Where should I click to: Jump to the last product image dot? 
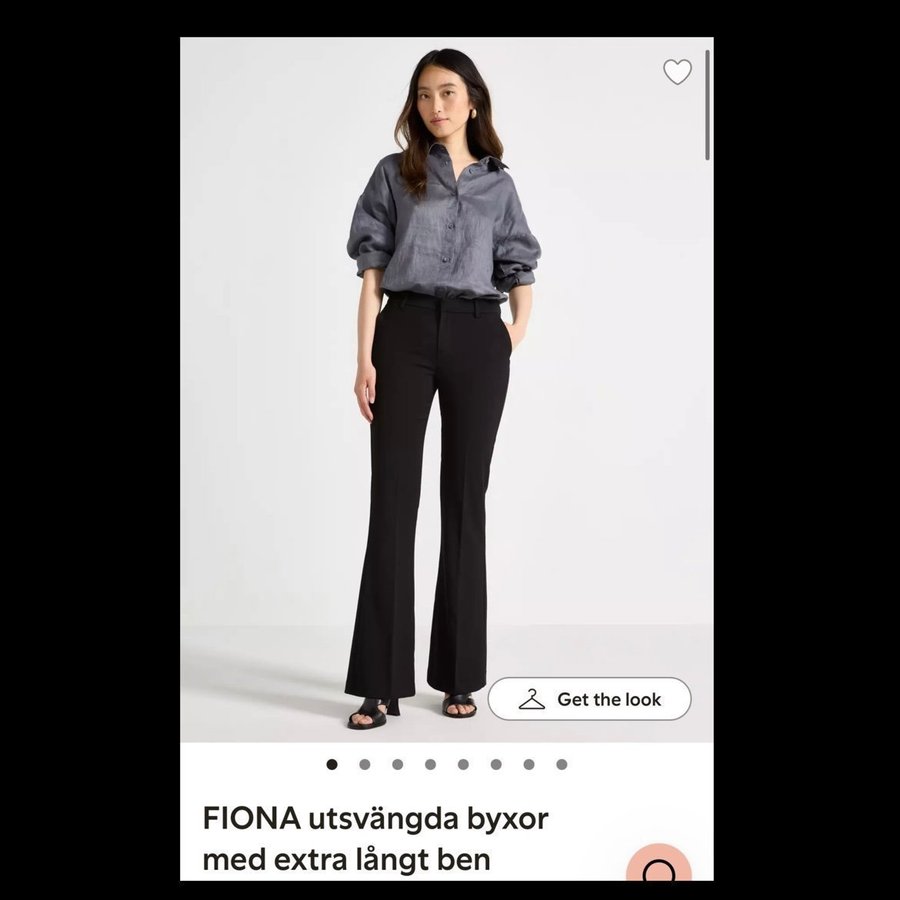[x=562, y=764]
